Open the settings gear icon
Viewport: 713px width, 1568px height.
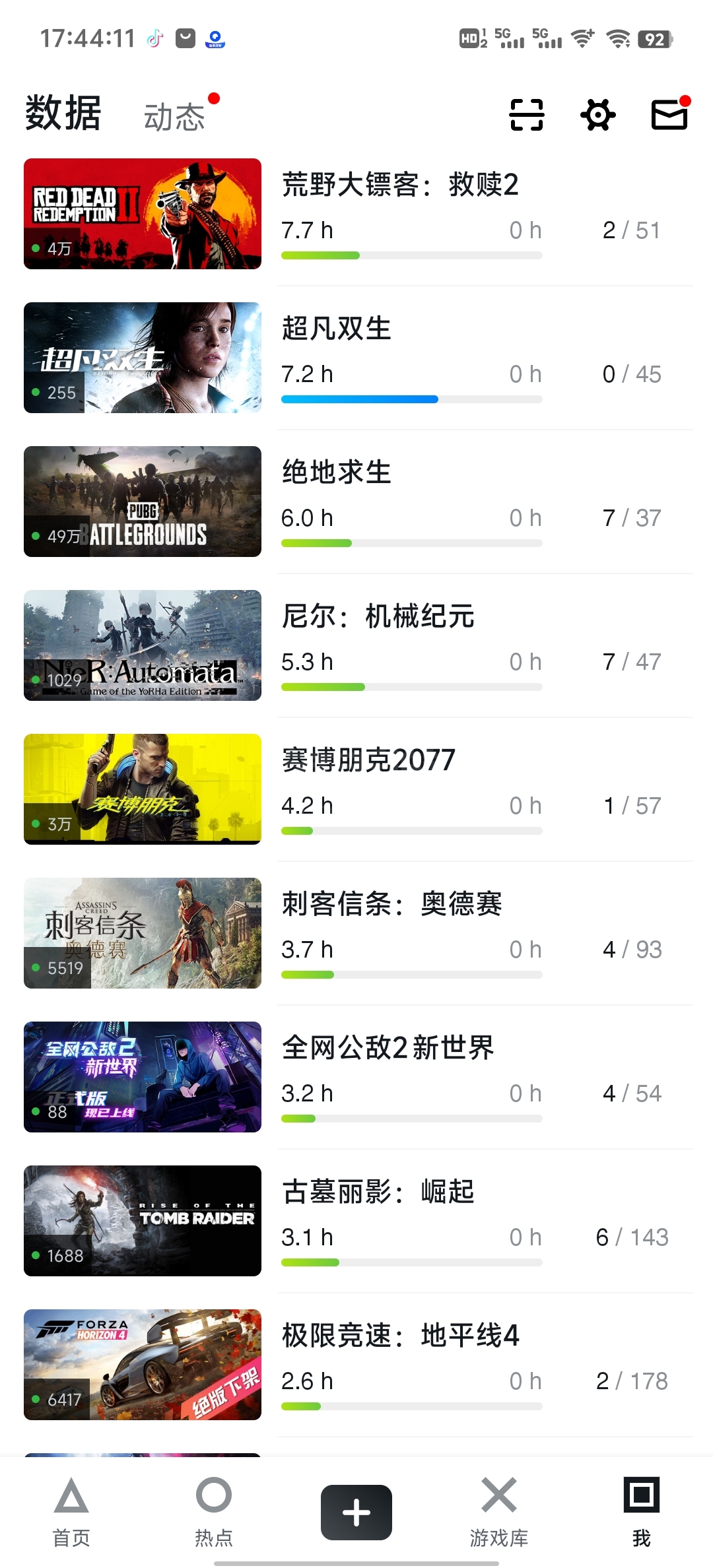(598, 115)
